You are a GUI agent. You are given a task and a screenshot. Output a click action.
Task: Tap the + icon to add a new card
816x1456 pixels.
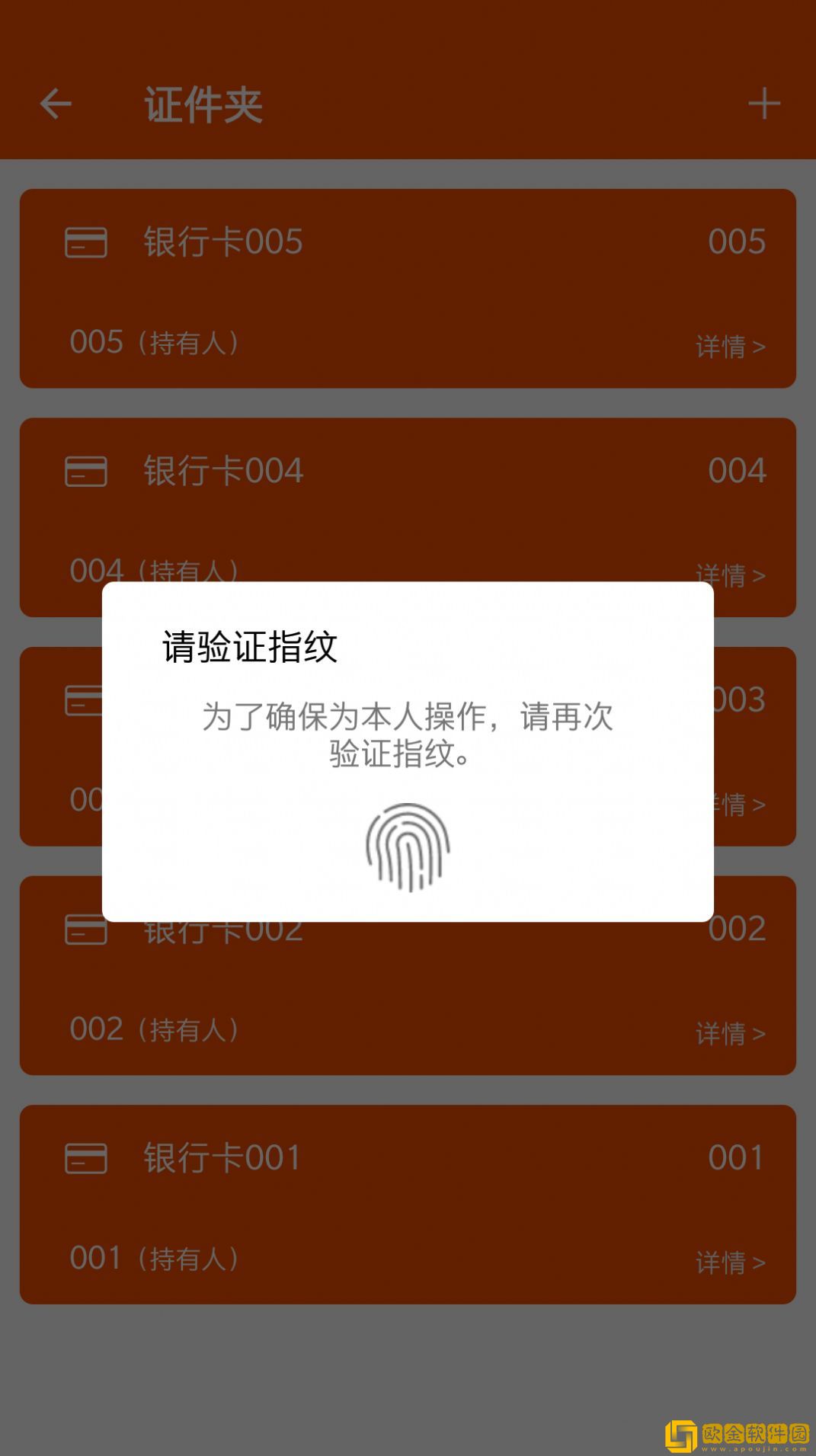tap(764, 104)
